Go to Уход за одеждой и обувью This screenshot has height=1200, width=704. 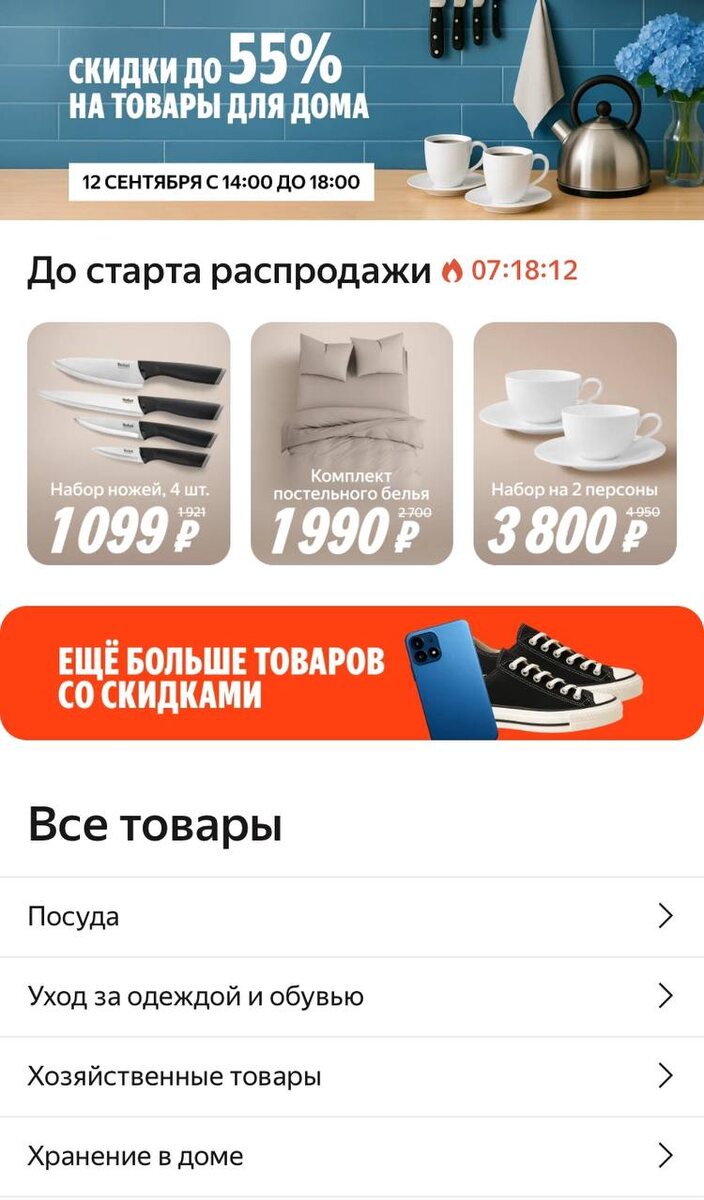[352, 997]
